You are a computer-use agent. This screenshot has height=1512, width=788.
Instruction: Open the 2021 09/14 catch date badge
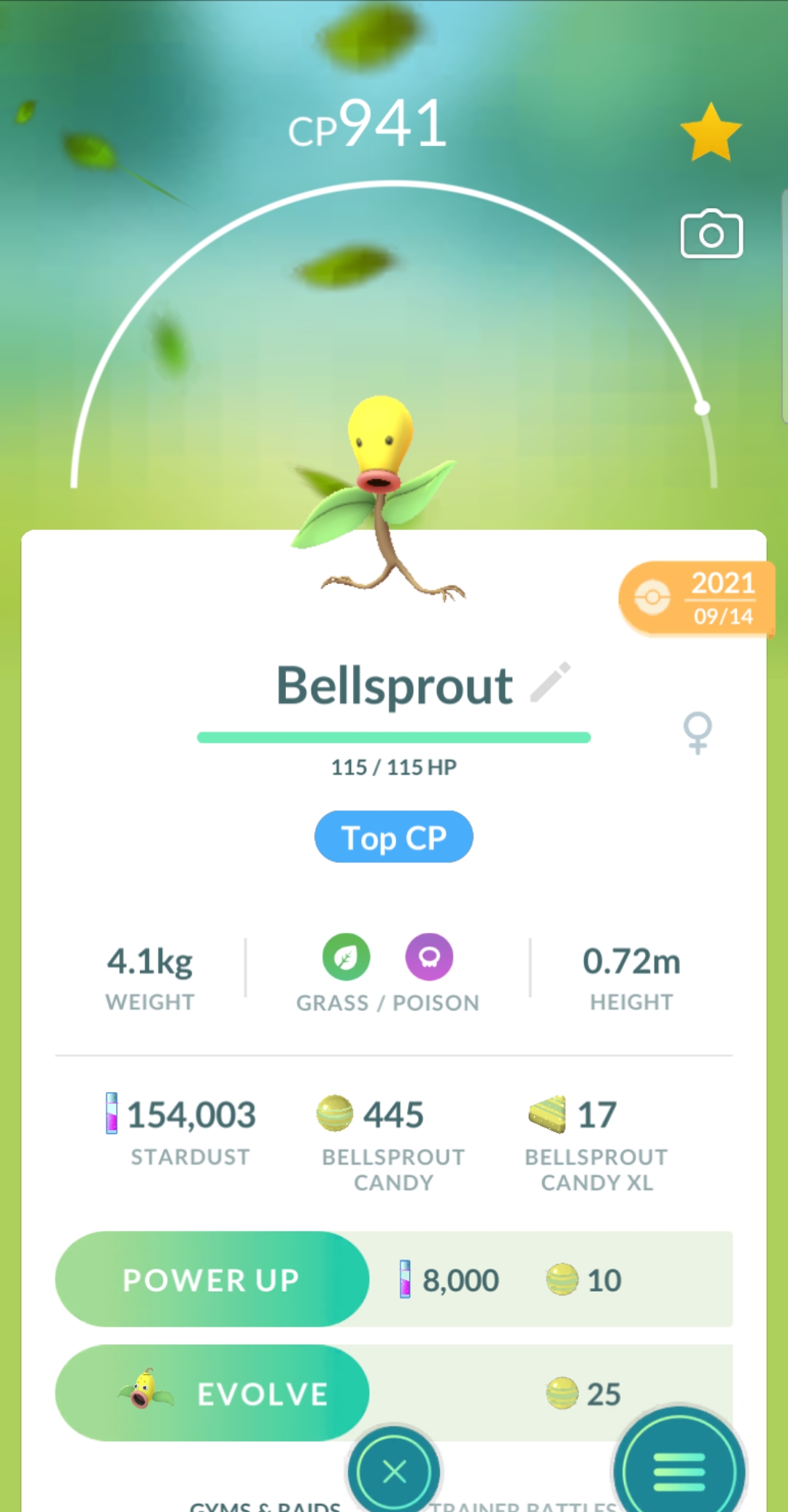point(695,599)
